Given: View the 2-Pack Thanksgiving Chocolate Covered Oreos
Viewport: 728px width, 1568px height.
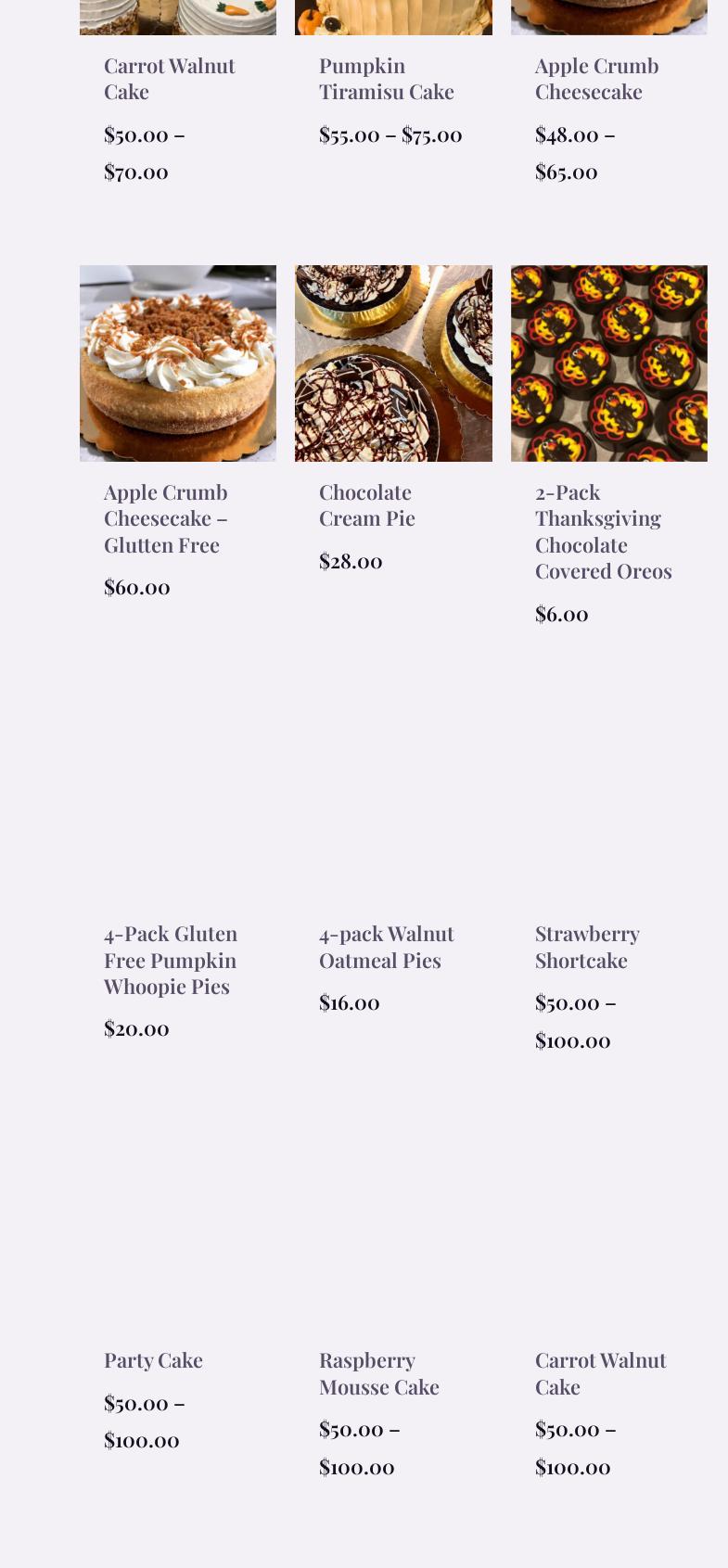Looking at the screenshot, I should [604, 530].
